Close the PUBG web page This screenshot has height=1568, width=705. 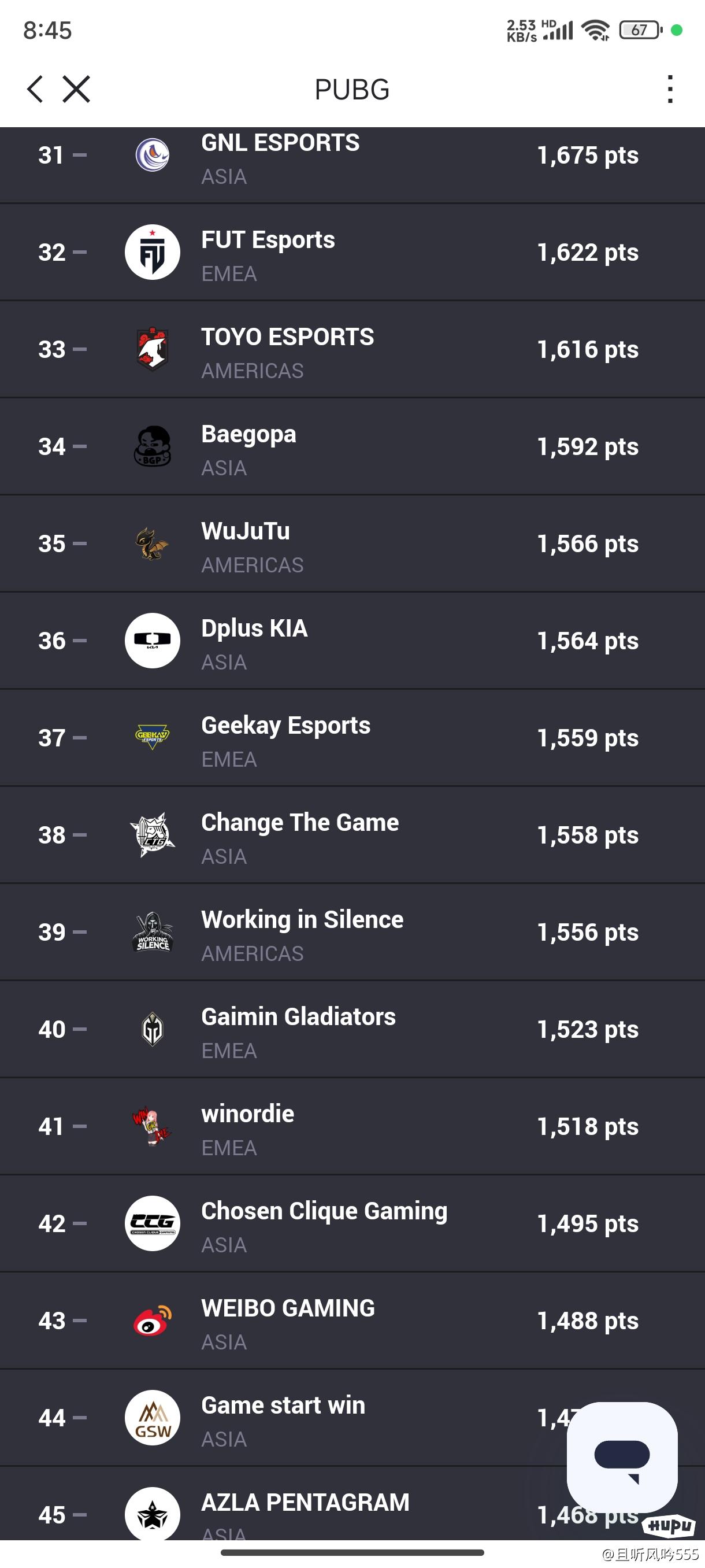pos(77,90)
